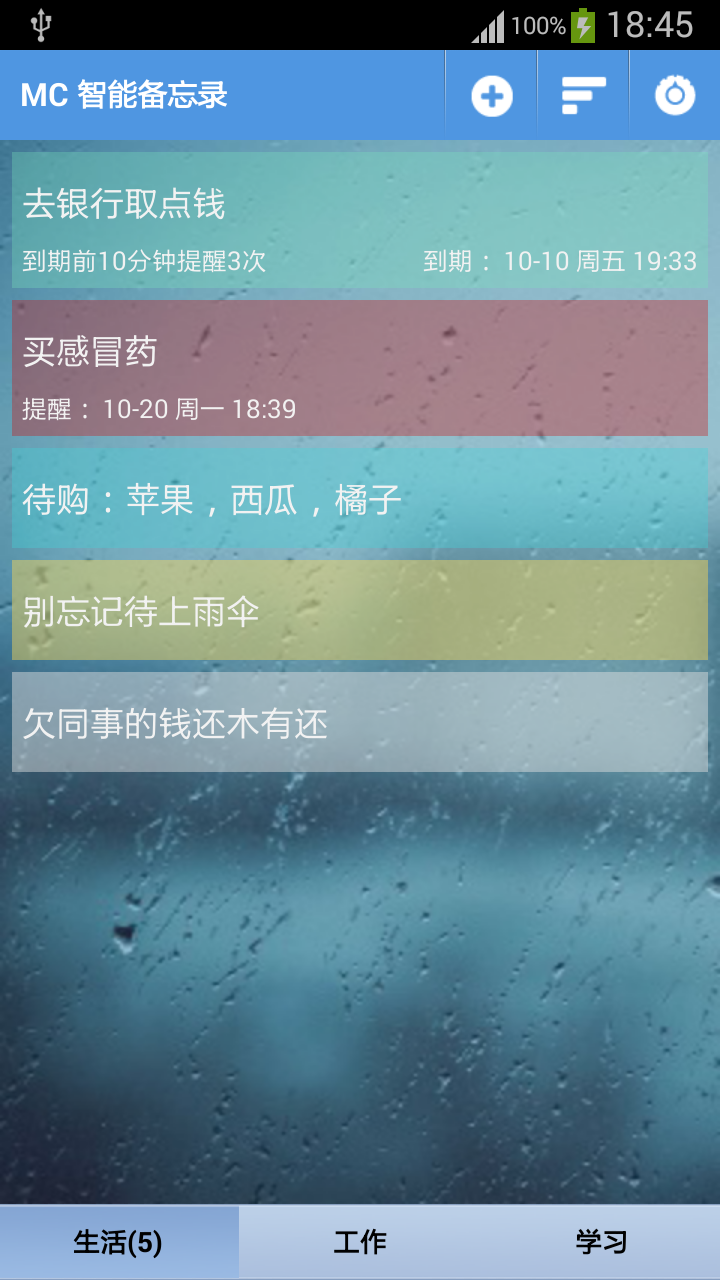Tap the plus icon to create a reminder
Screen dimensions: 720x1280
(x=490, y=94)
